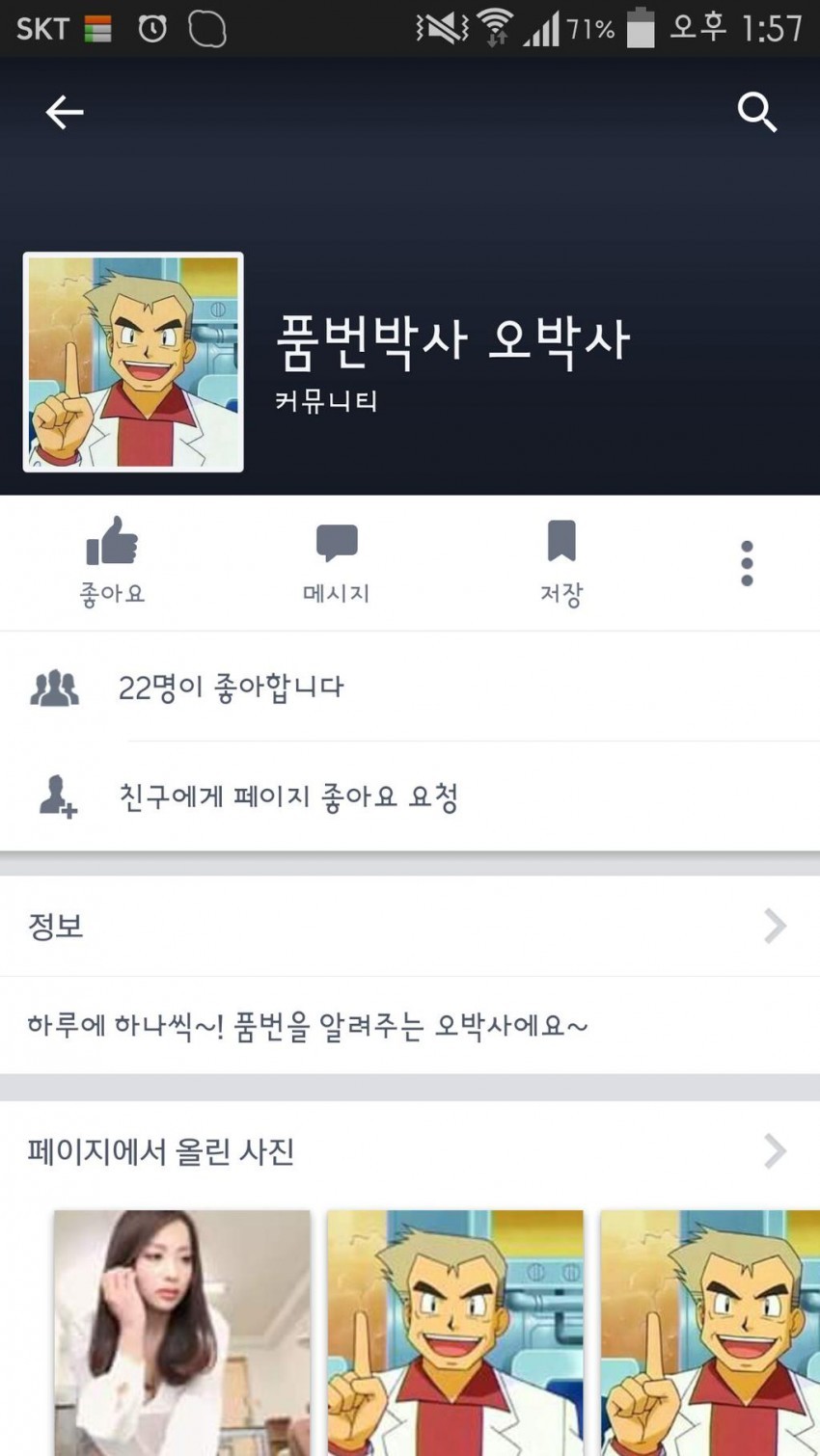Toggle page Like on
This screenshot has width=820, height=1456.
111,564
